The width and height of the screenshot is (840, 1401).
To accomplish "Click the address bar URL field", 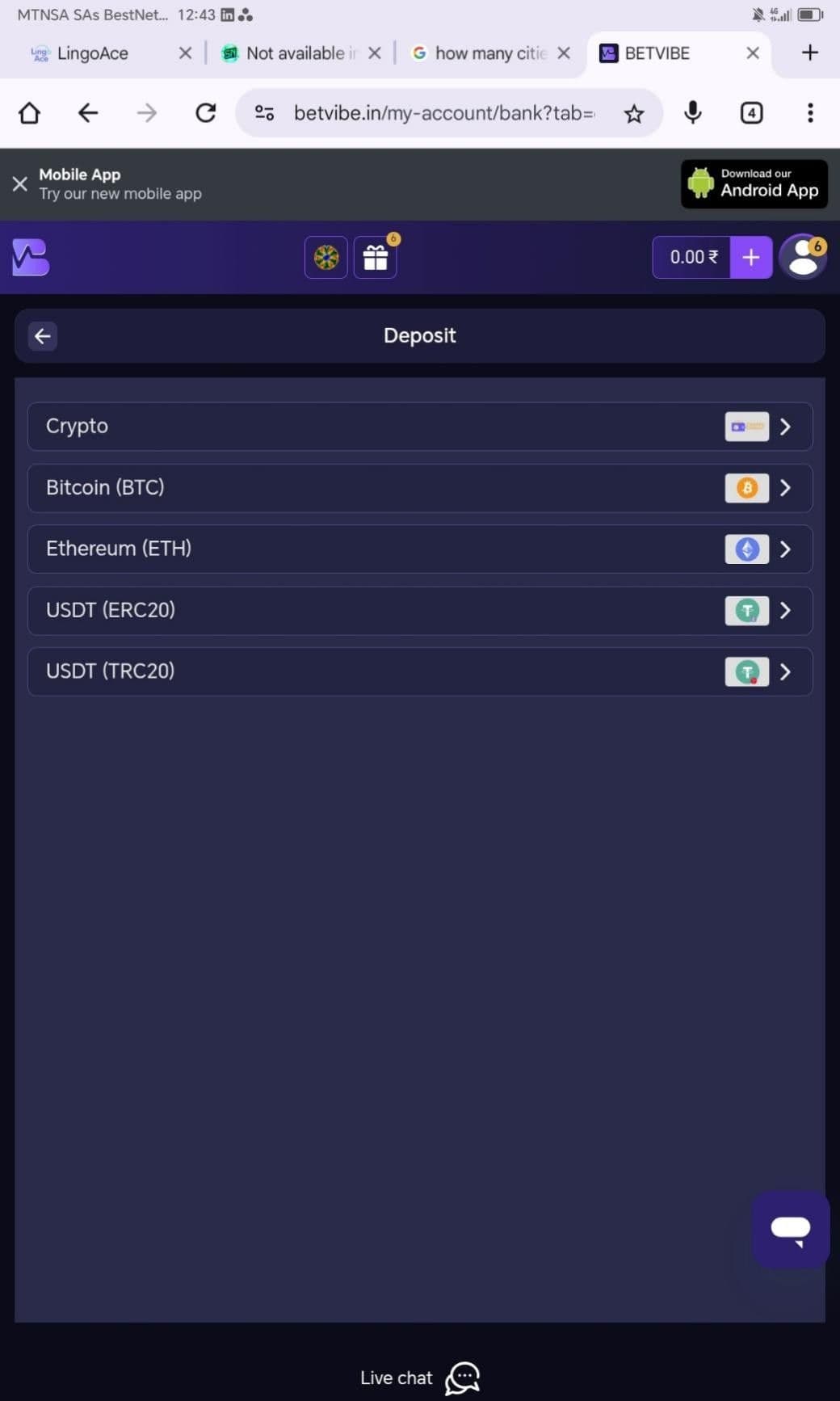I will pyautogui.click(x=444, y=113).
